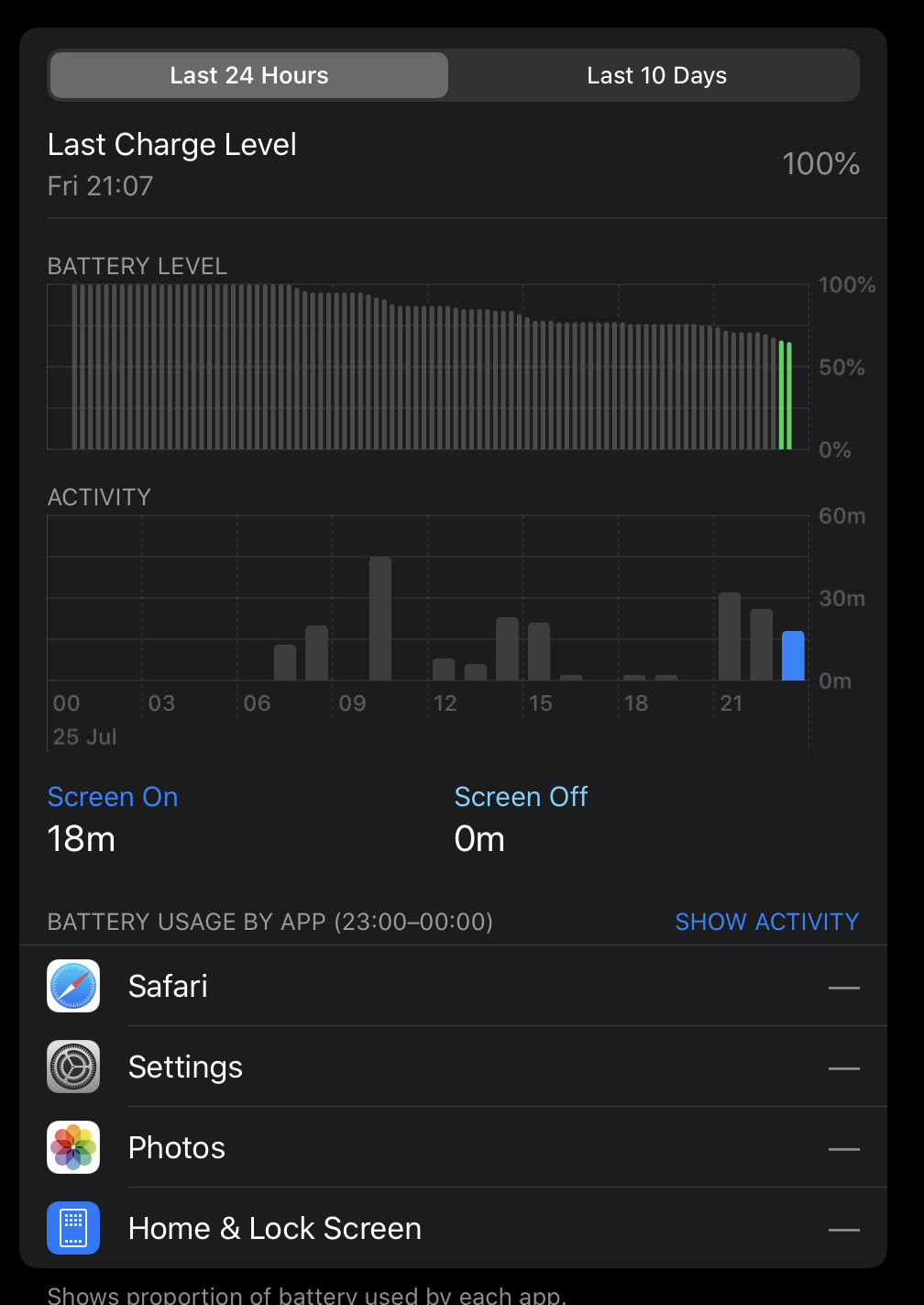Screen dimensions: 924x1305
Task: Tap SHOW ACTIVITY link
Action: point(766,922)
